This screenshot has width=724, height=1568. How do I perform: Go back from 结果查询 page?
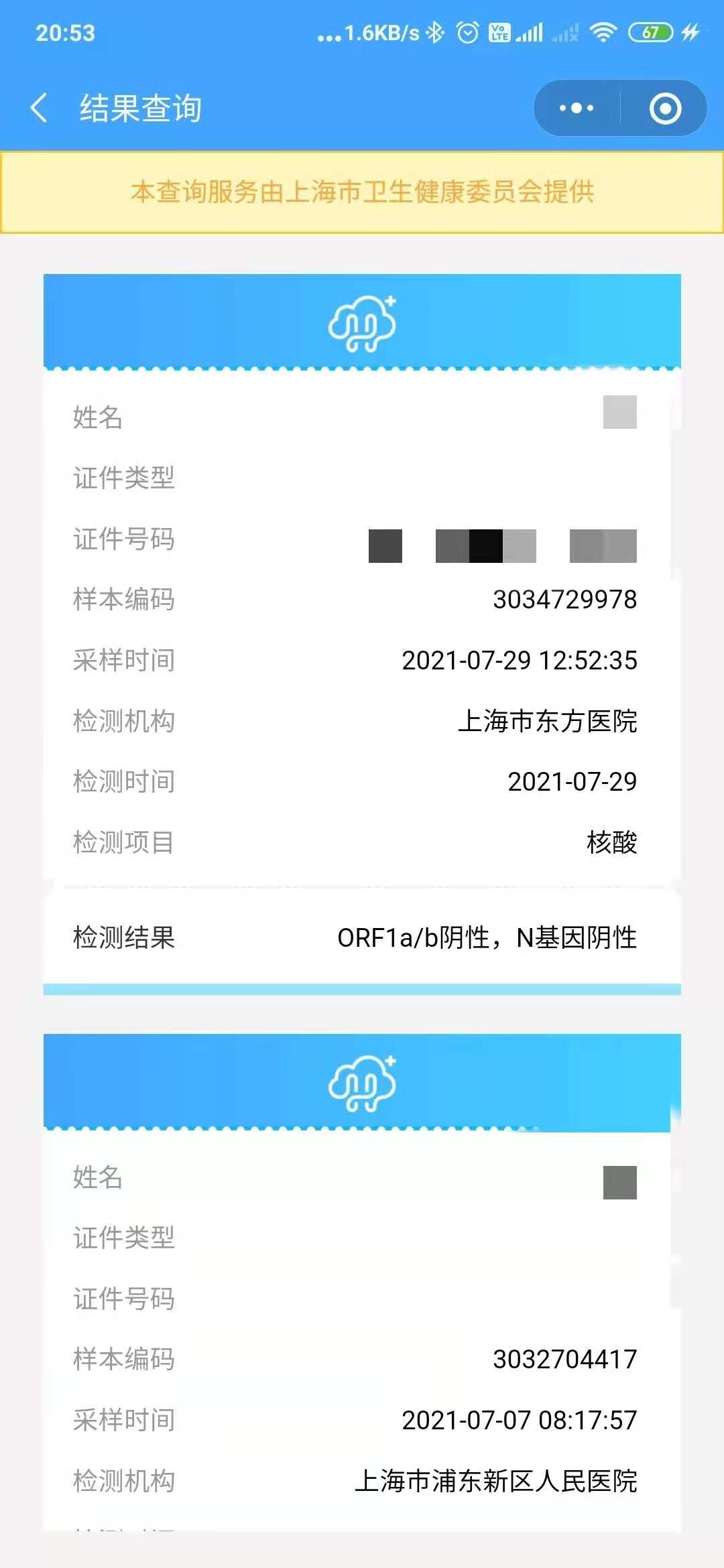click(39, 108)
